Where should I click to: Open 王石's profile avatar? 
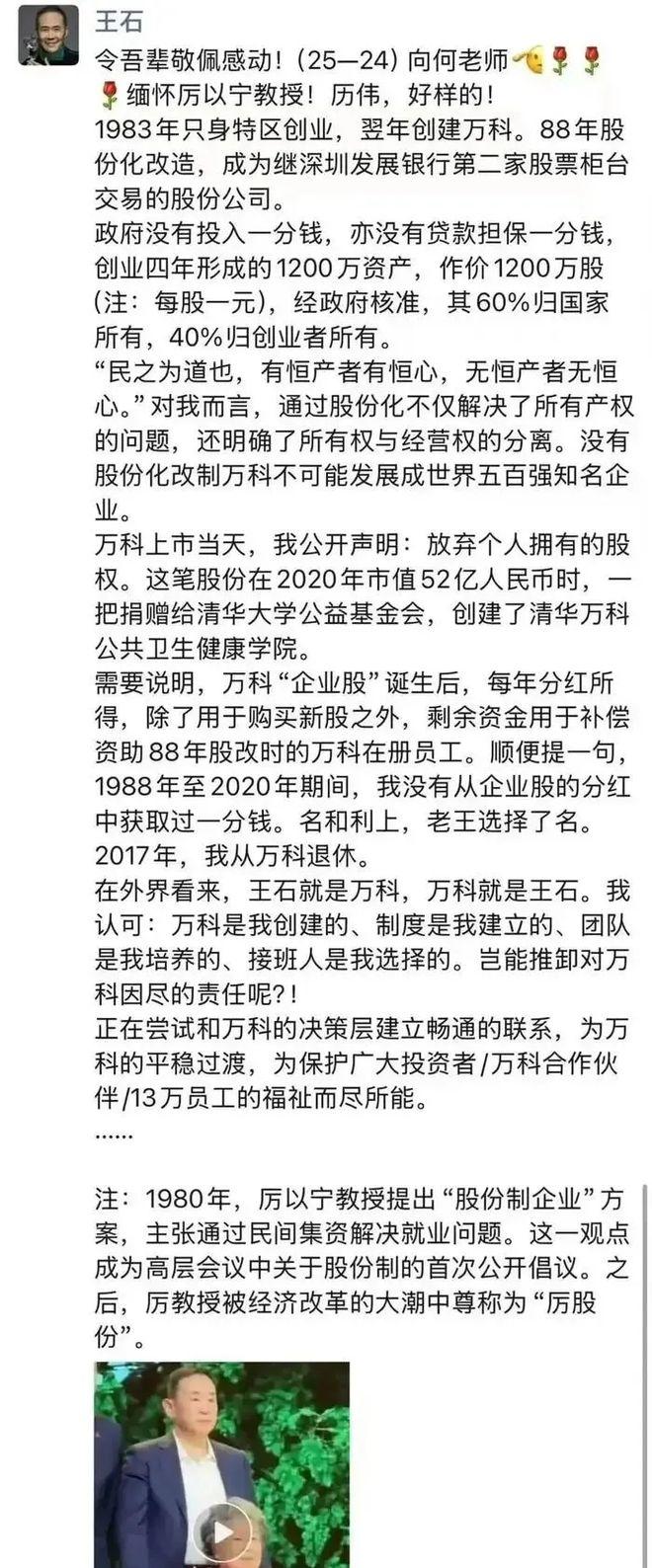pos(47,36)
